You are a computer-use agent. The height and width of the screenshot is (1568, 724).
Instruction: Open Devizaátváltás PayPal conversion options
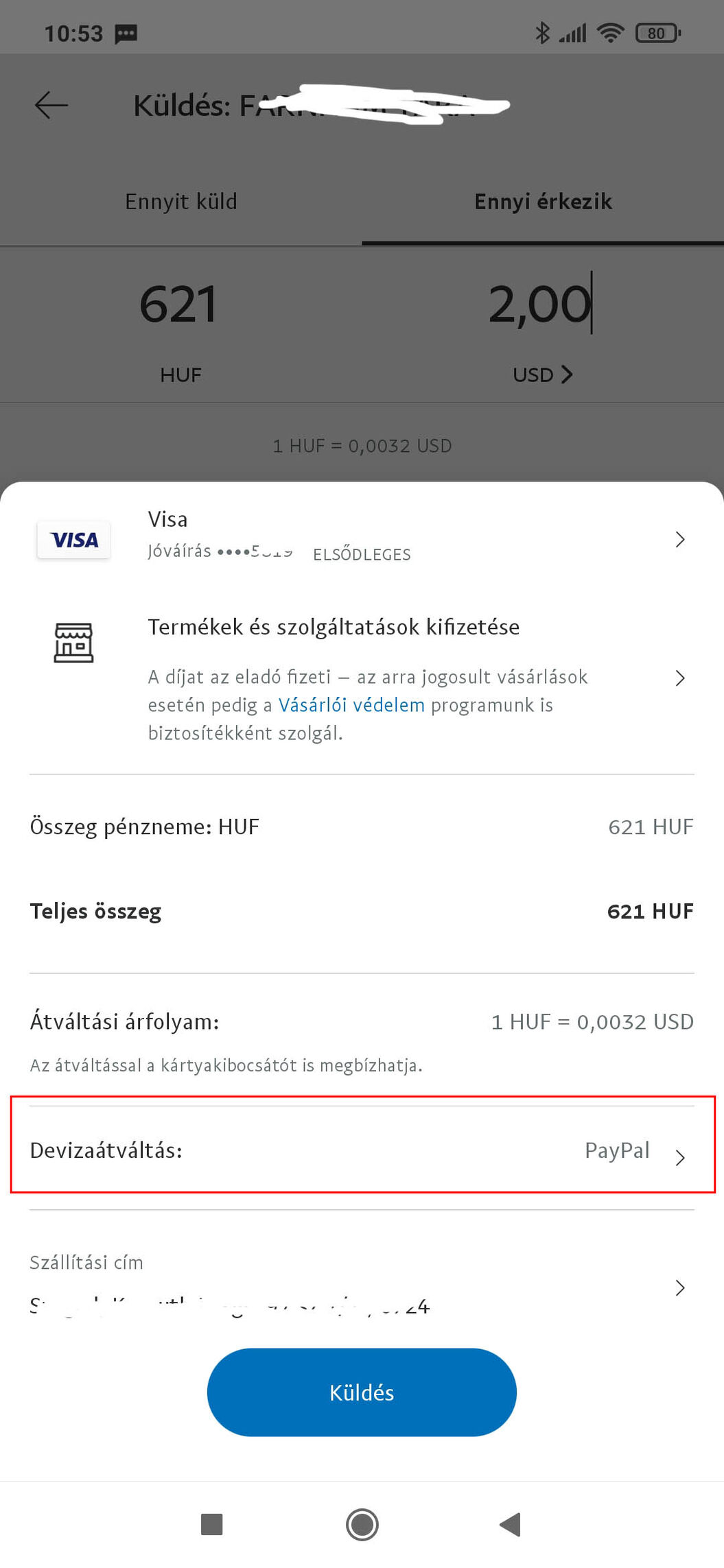tap(362, 1150)
